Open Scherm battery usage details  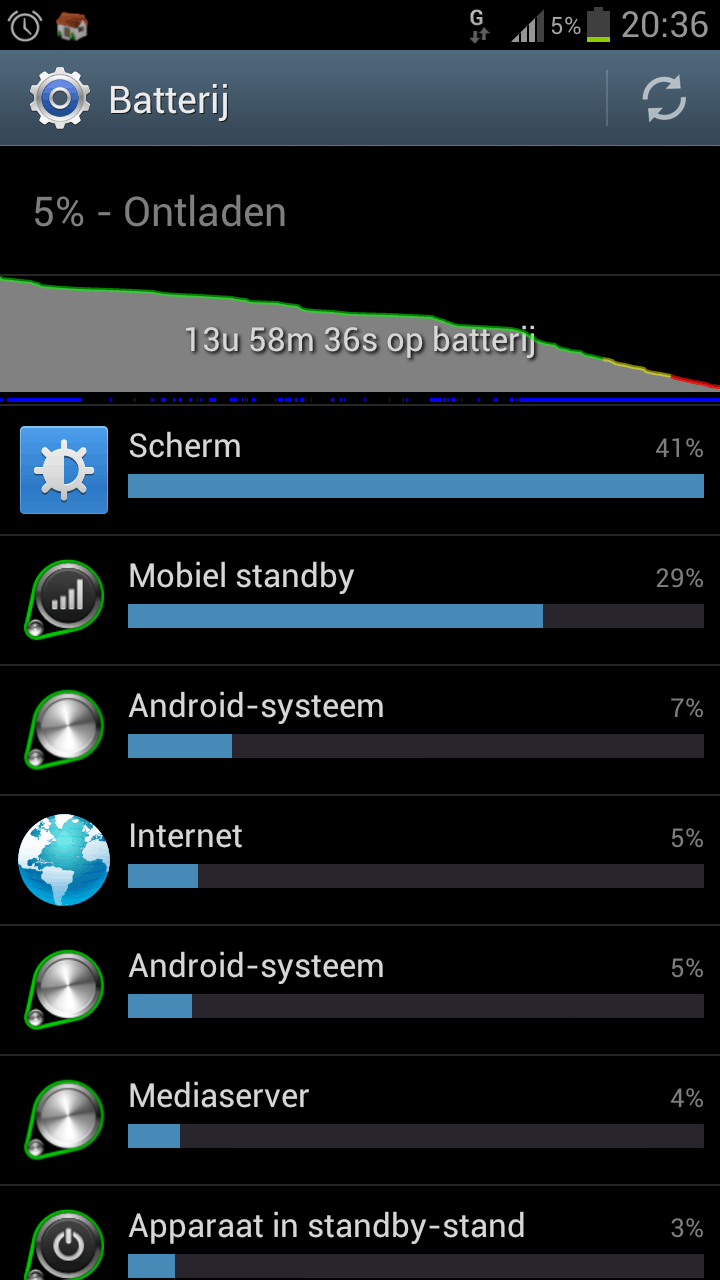point(360,470)
